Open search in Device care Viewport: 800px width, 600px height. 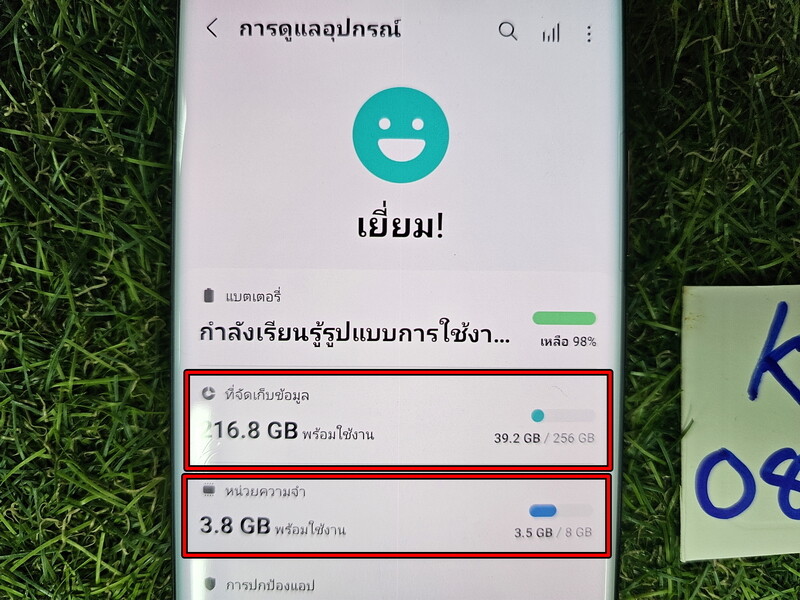tap(508, 31)
